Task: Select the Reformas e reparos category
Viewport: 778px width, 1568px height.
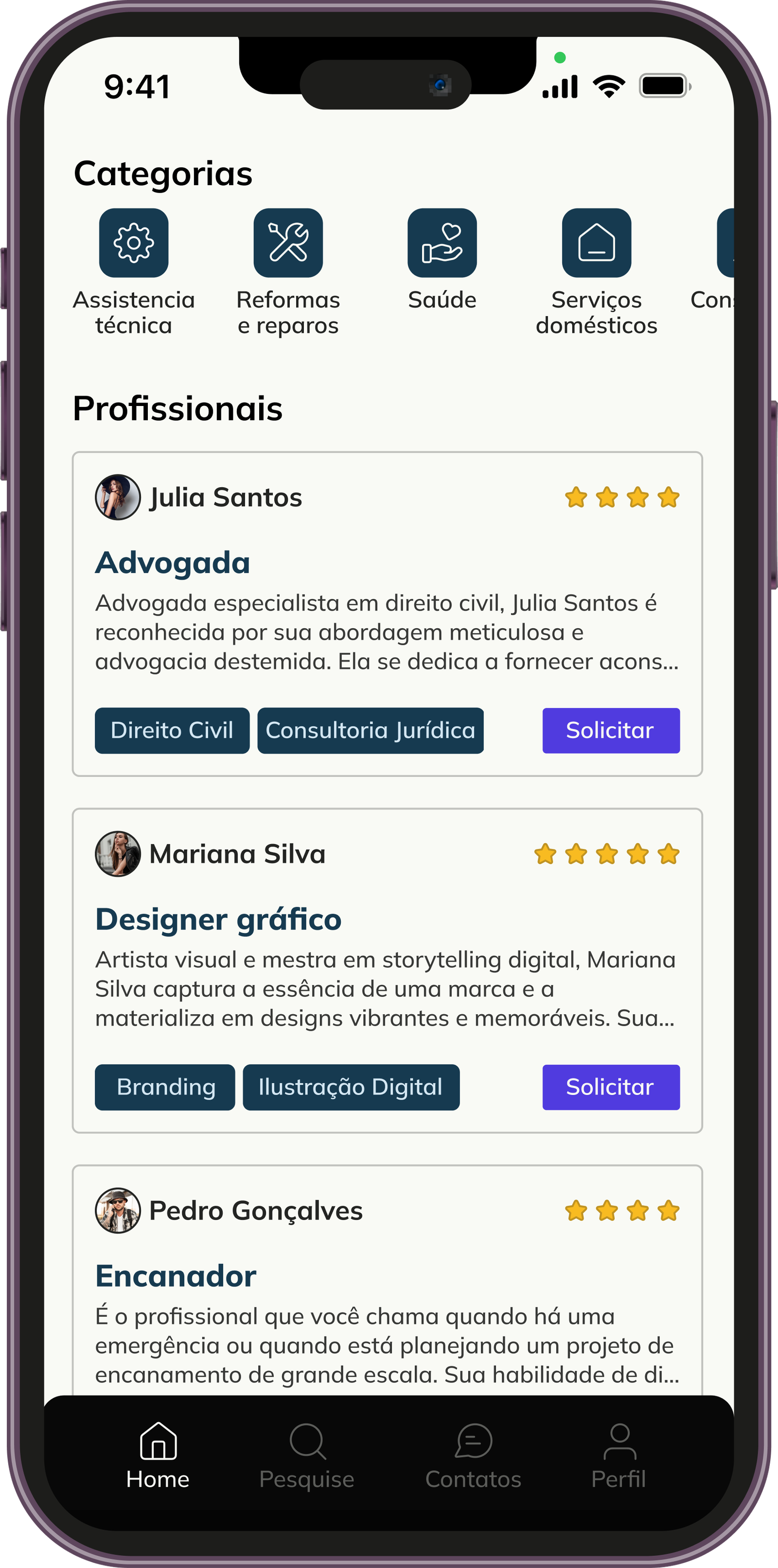Action: [288, 243]
